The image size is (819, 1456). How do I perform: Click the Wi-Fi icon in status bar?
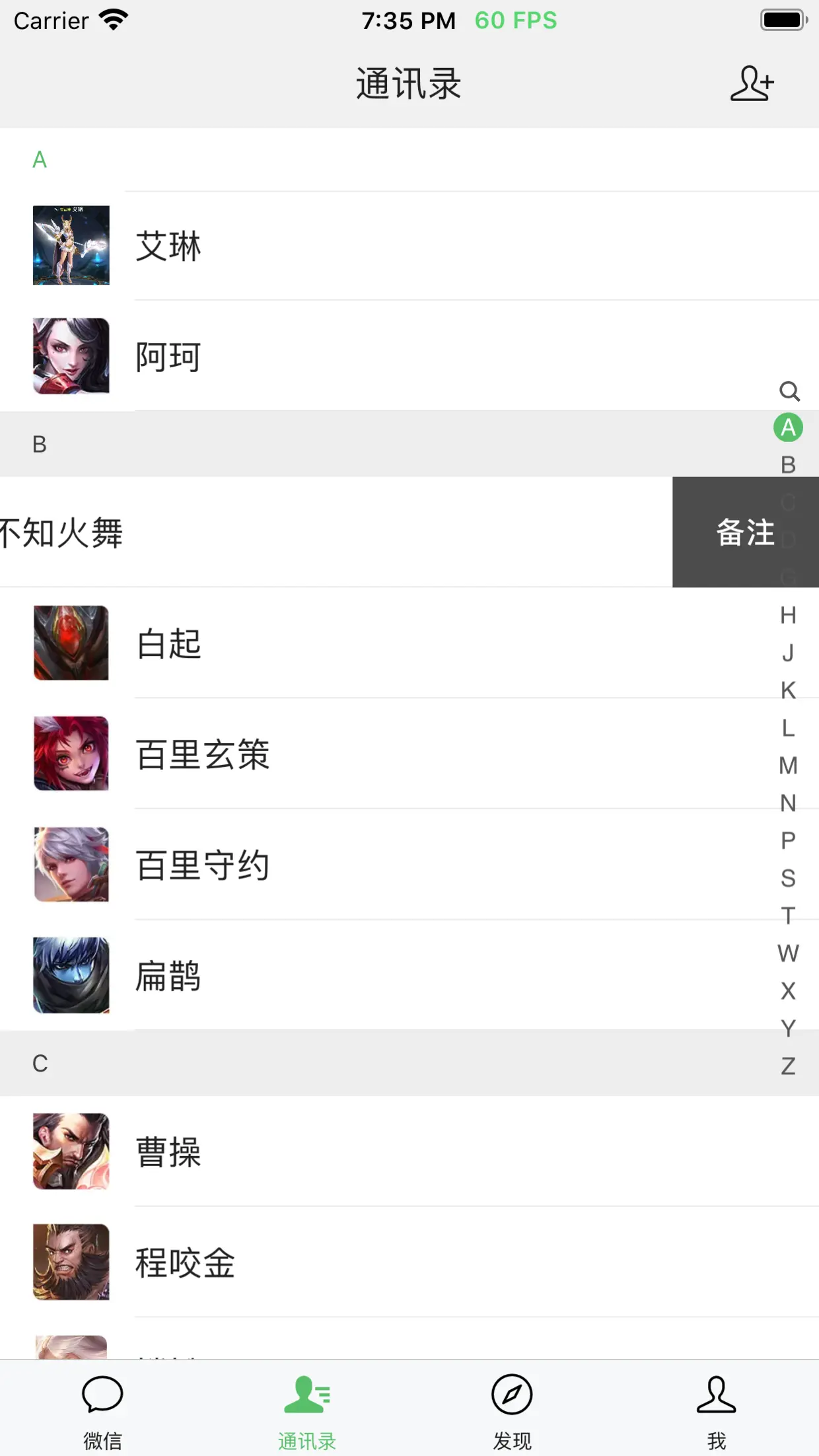click(x=111, y=18)
